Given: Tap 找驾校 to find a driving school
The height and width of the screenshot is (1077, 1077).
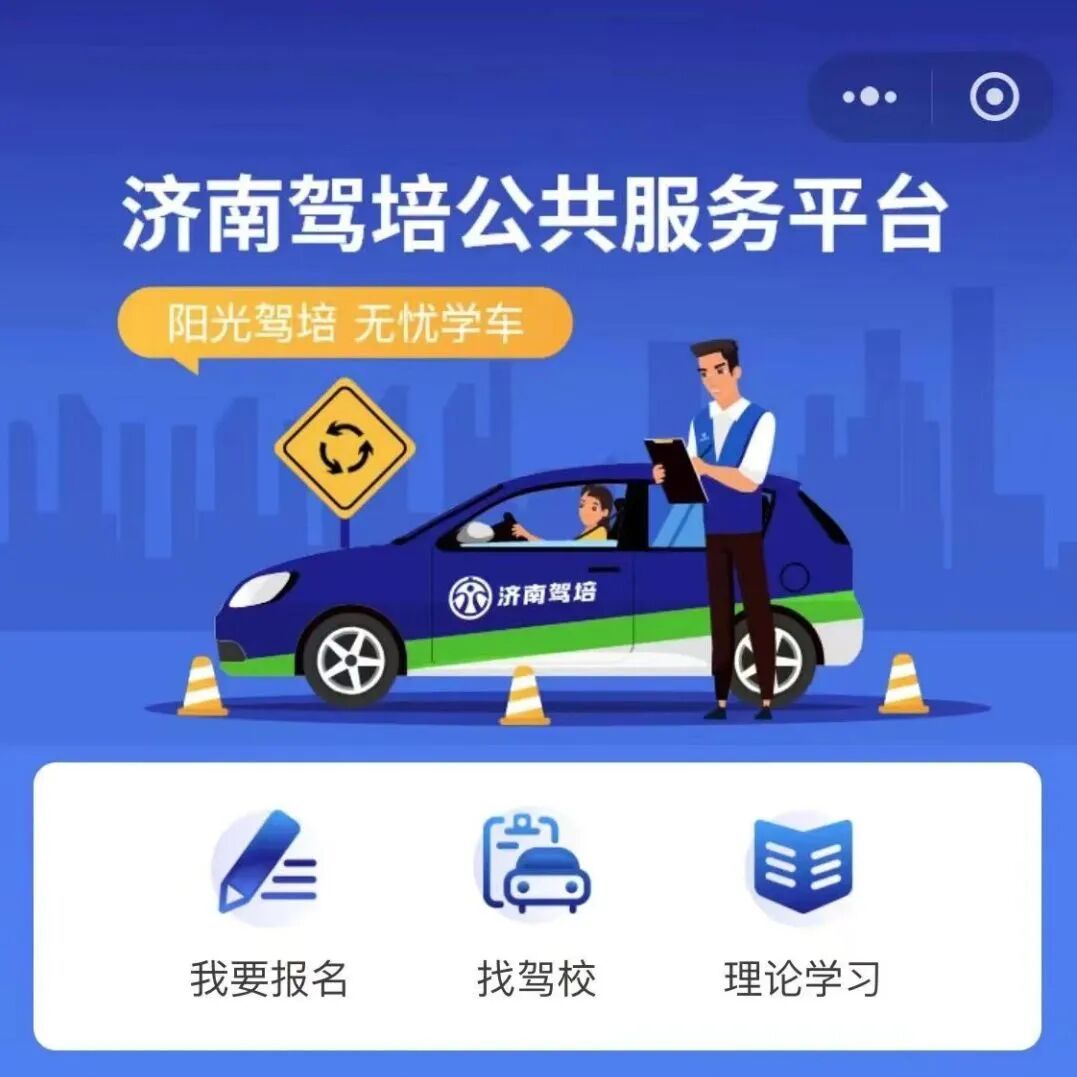Looking at the screenshot, I should coord(536,902).
